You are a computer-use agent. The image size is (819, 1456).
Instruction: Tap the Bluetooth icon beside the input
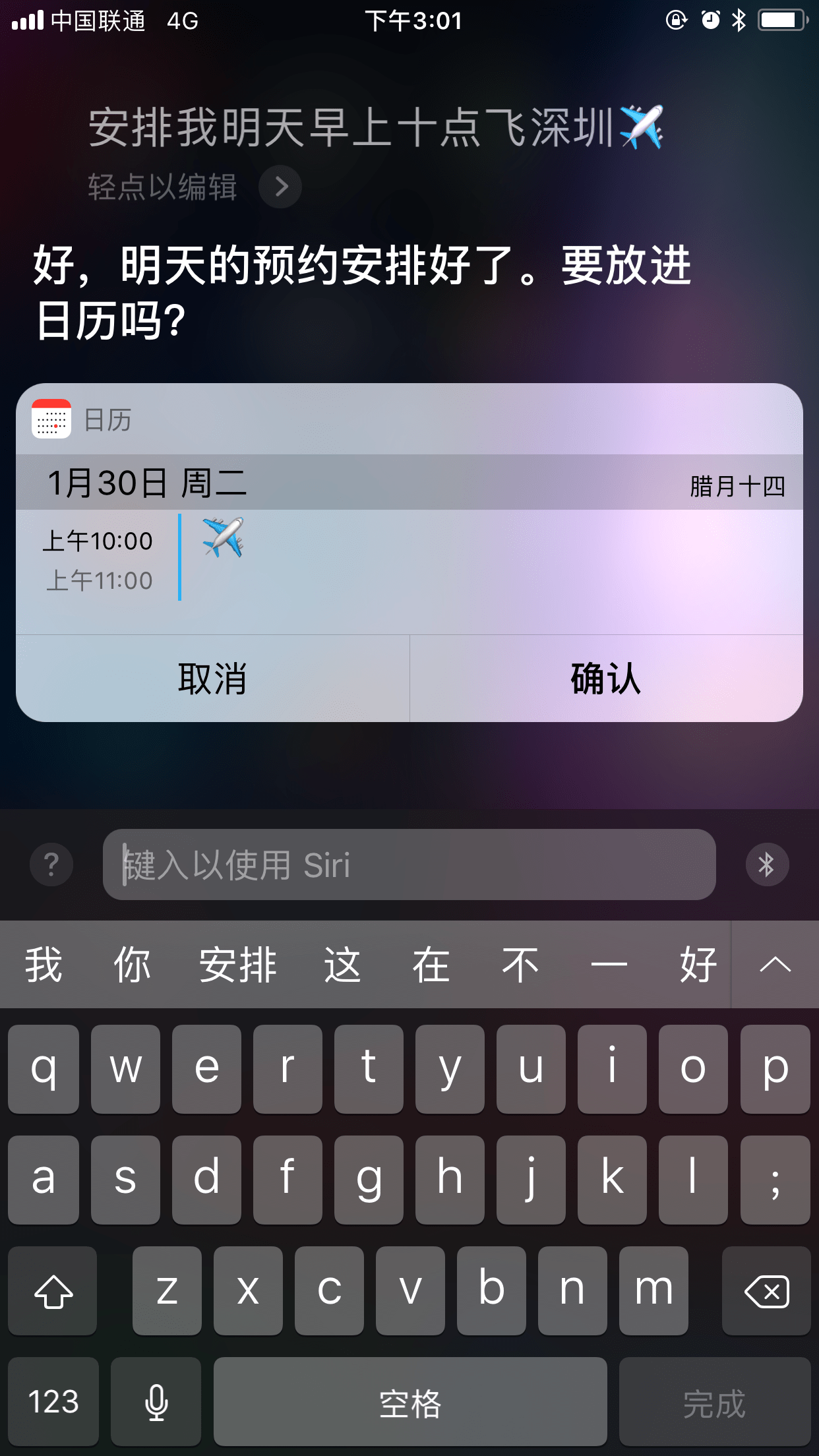(x=767, y=864)
